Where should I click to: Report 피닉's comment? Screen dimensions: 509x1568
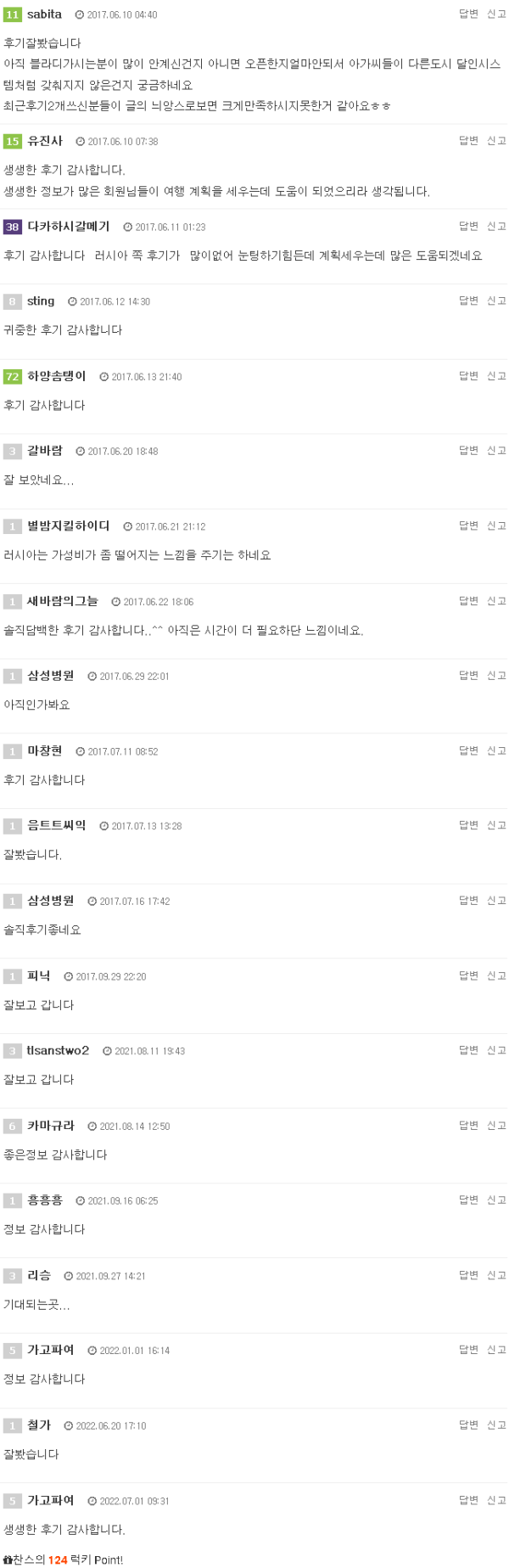[496, 975]
